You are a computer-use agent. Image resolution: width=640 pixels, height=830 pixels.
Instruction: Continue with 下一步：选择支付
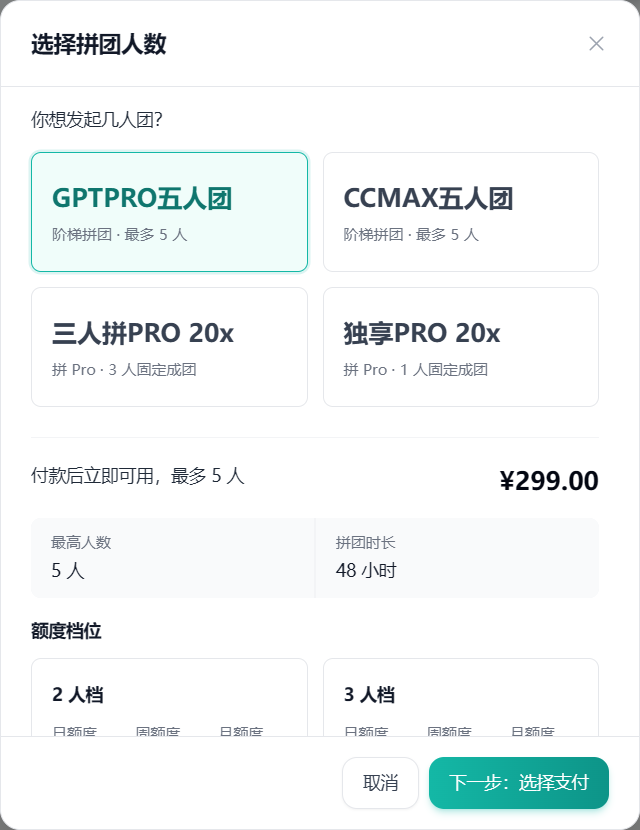[519, 782]
